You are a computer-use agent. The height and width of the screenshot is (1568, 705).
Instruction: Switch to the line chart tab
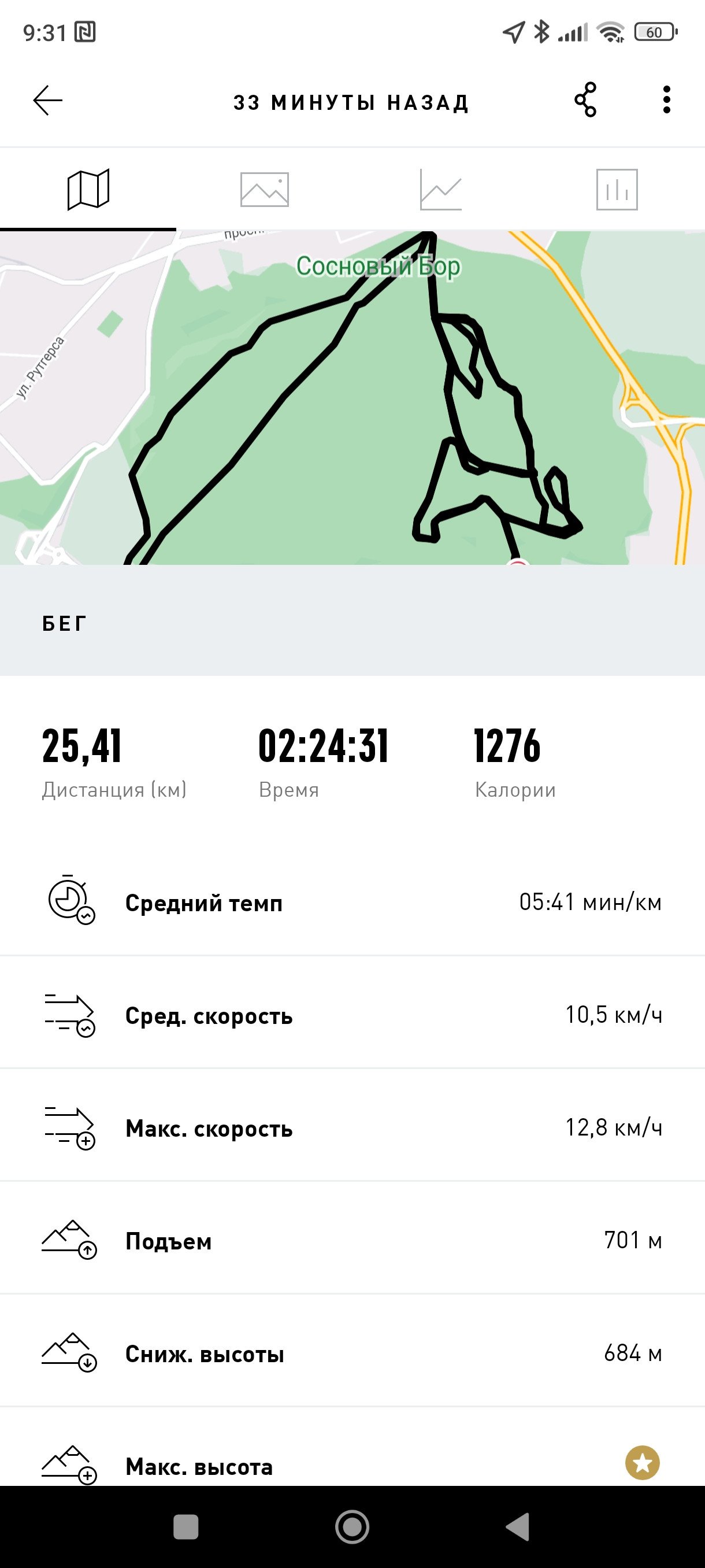[x=440, y=190]
